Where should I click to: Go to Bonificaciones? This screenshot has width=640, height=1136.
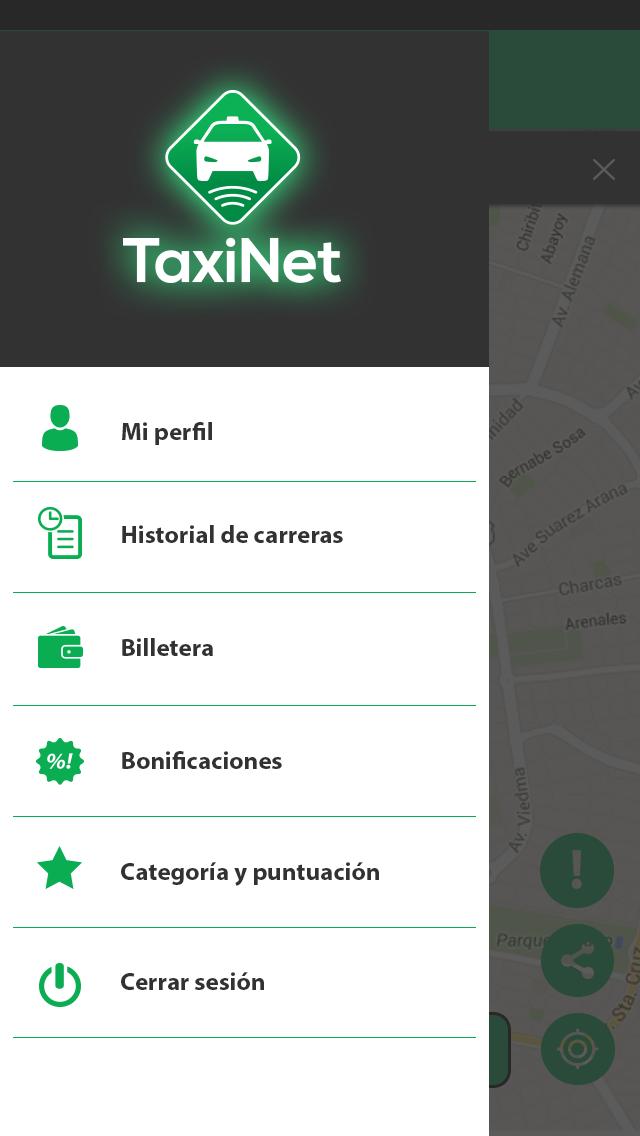point(201,761)
